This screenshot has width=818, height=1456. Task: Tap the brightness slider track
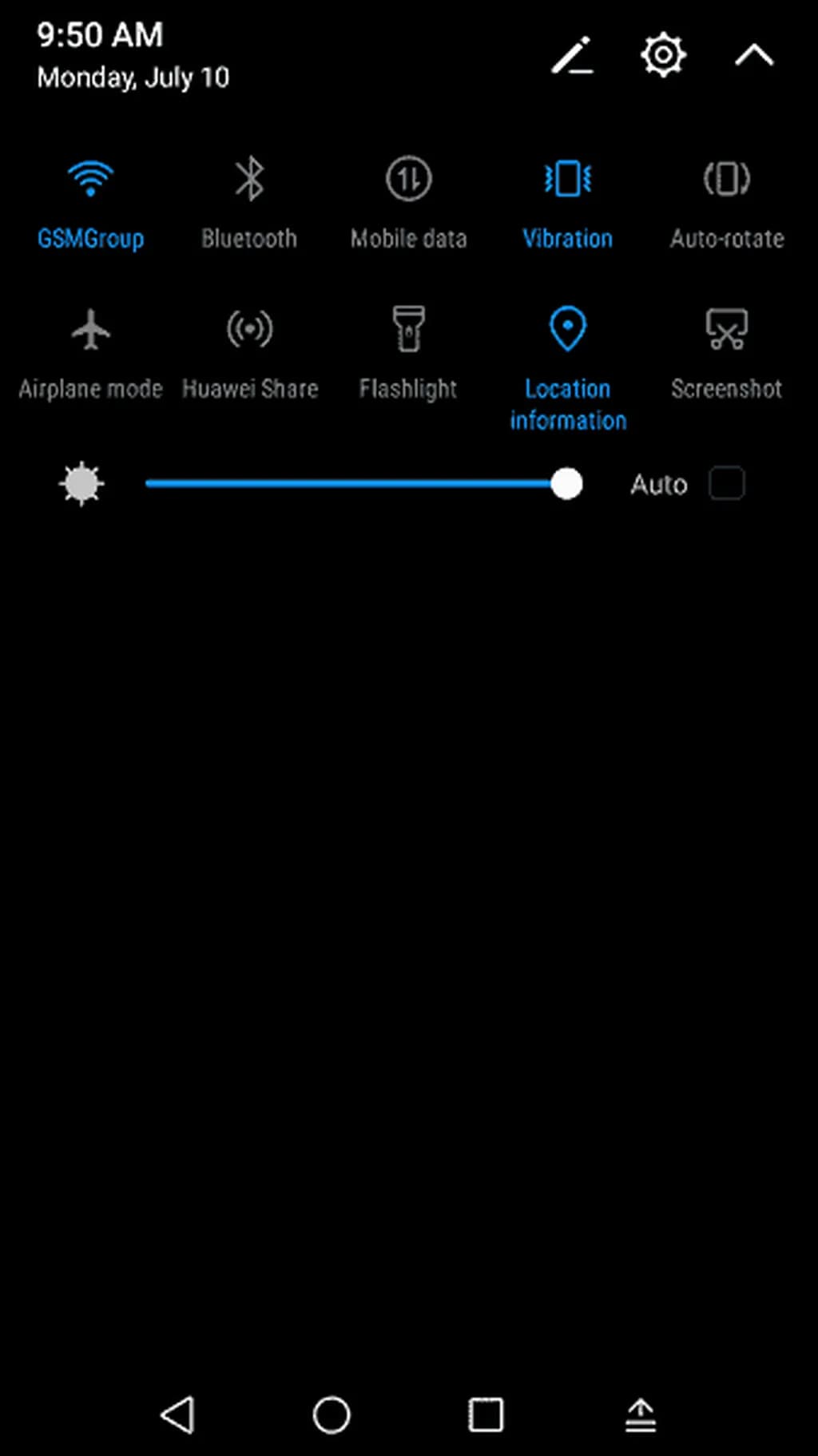pyautogui.click(x=351, y=483)
